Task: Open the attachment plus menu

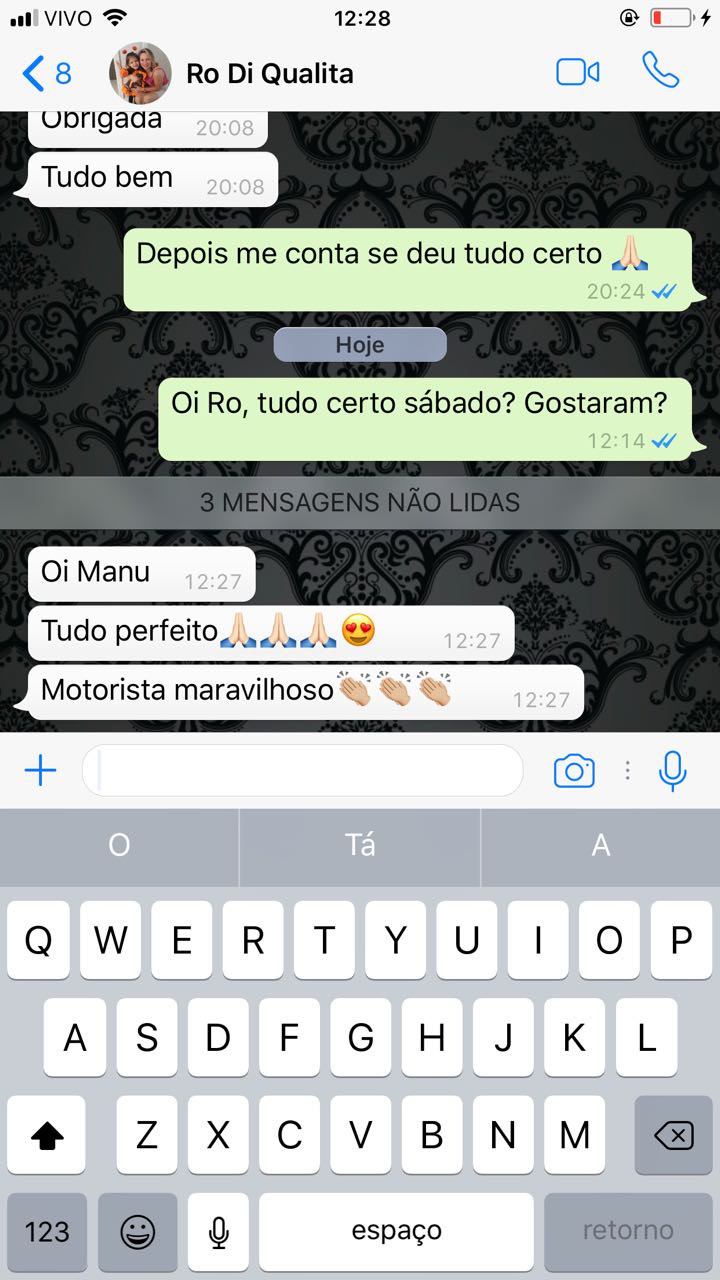Action: click(40, 770)
